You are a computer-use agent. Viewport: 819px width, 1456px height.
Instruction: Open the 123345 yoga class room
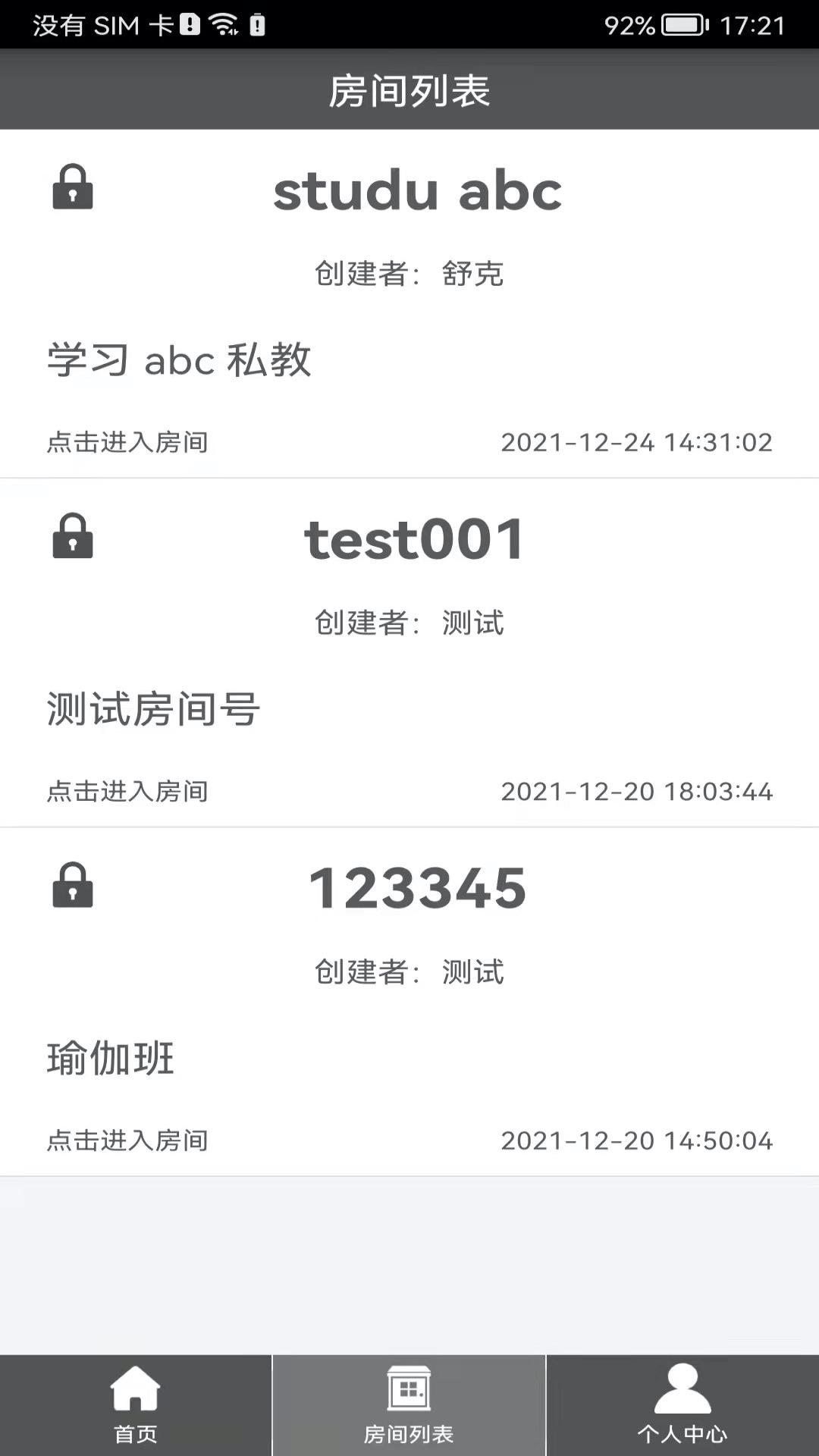(x=409, y=1001)
